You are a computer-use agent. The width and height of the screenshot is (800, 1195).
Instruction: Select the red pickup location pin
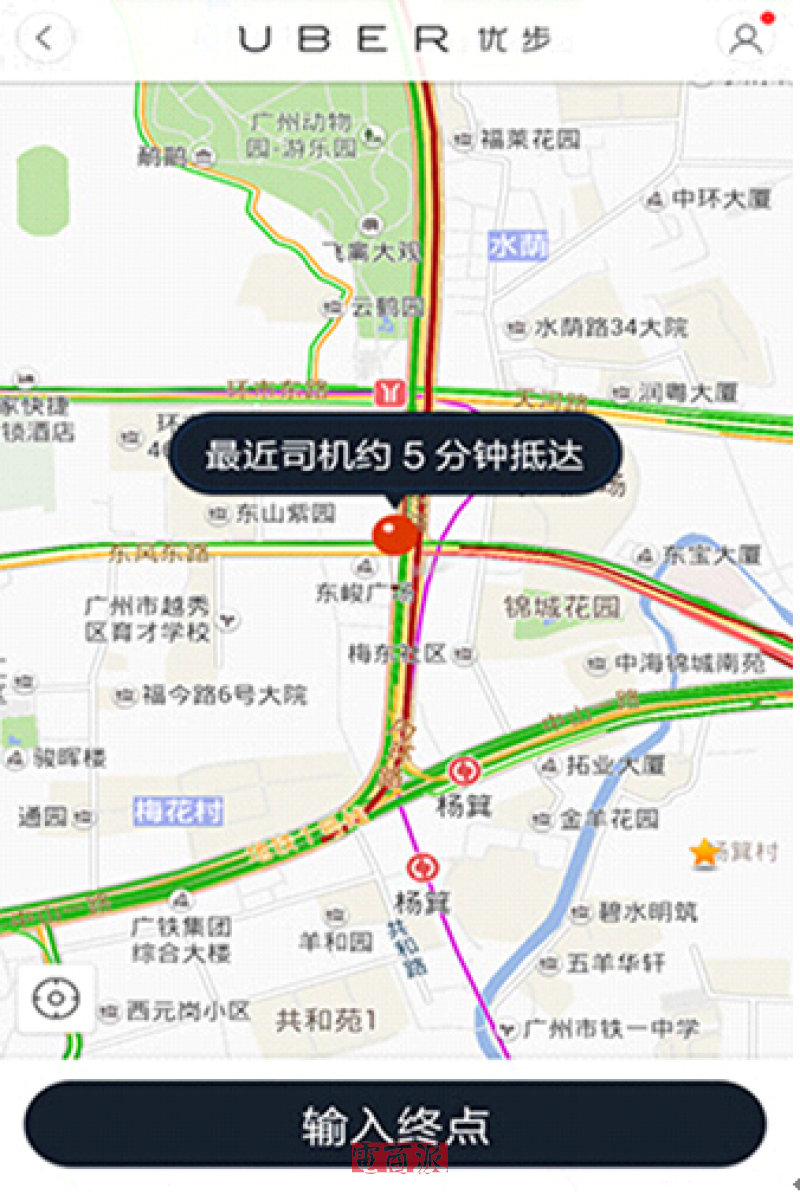[395, 535]
